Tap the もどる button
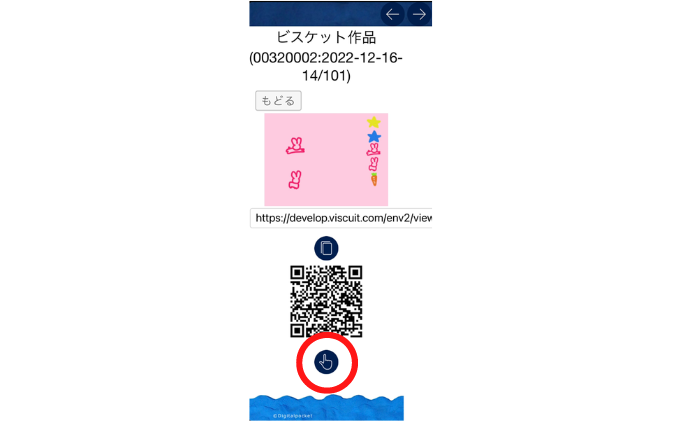The width and height of the screenshot is (682, 421). [x=279, y=101]
